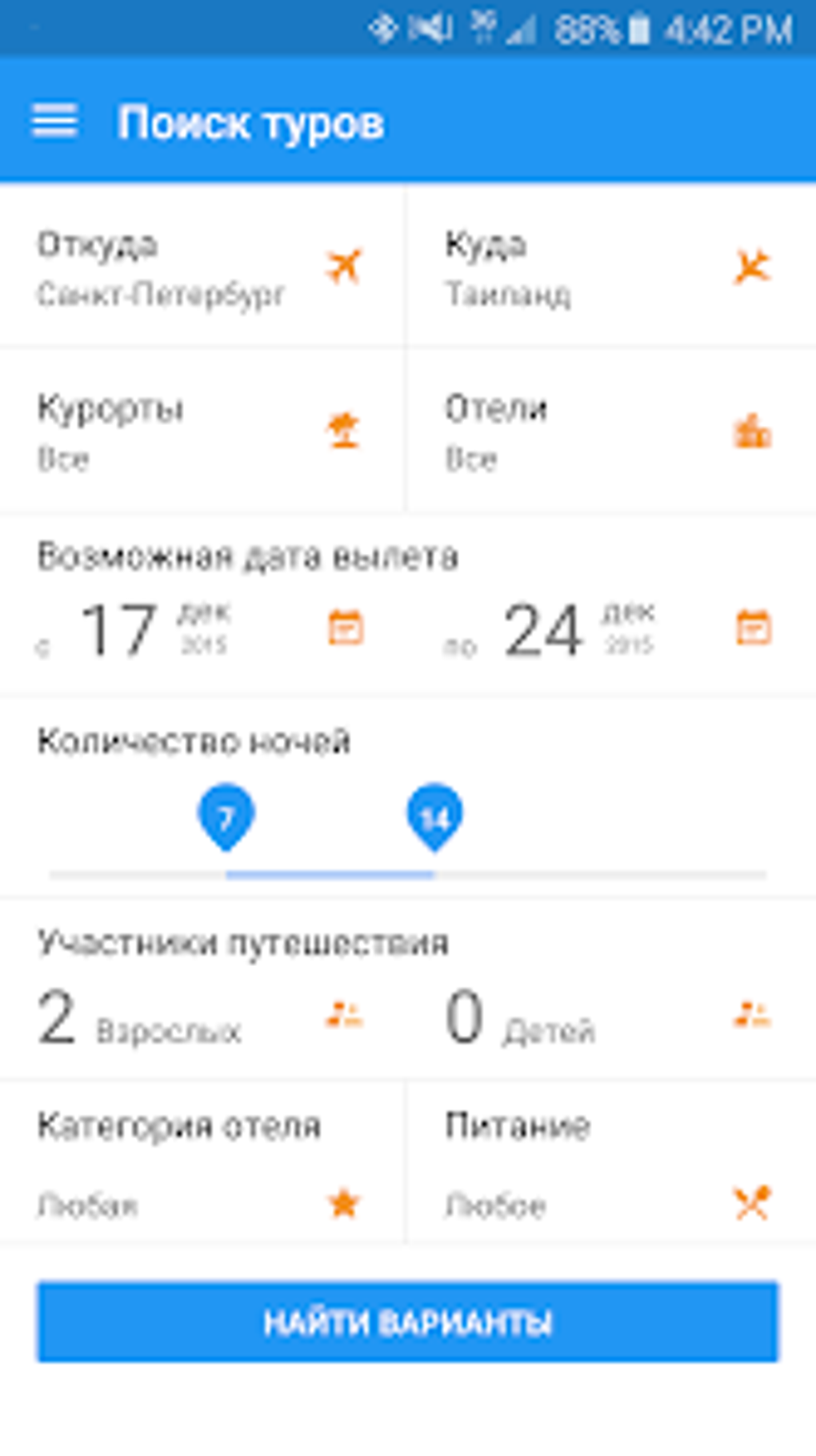Pick the end departure date 24 дек

tap(608, 630)
